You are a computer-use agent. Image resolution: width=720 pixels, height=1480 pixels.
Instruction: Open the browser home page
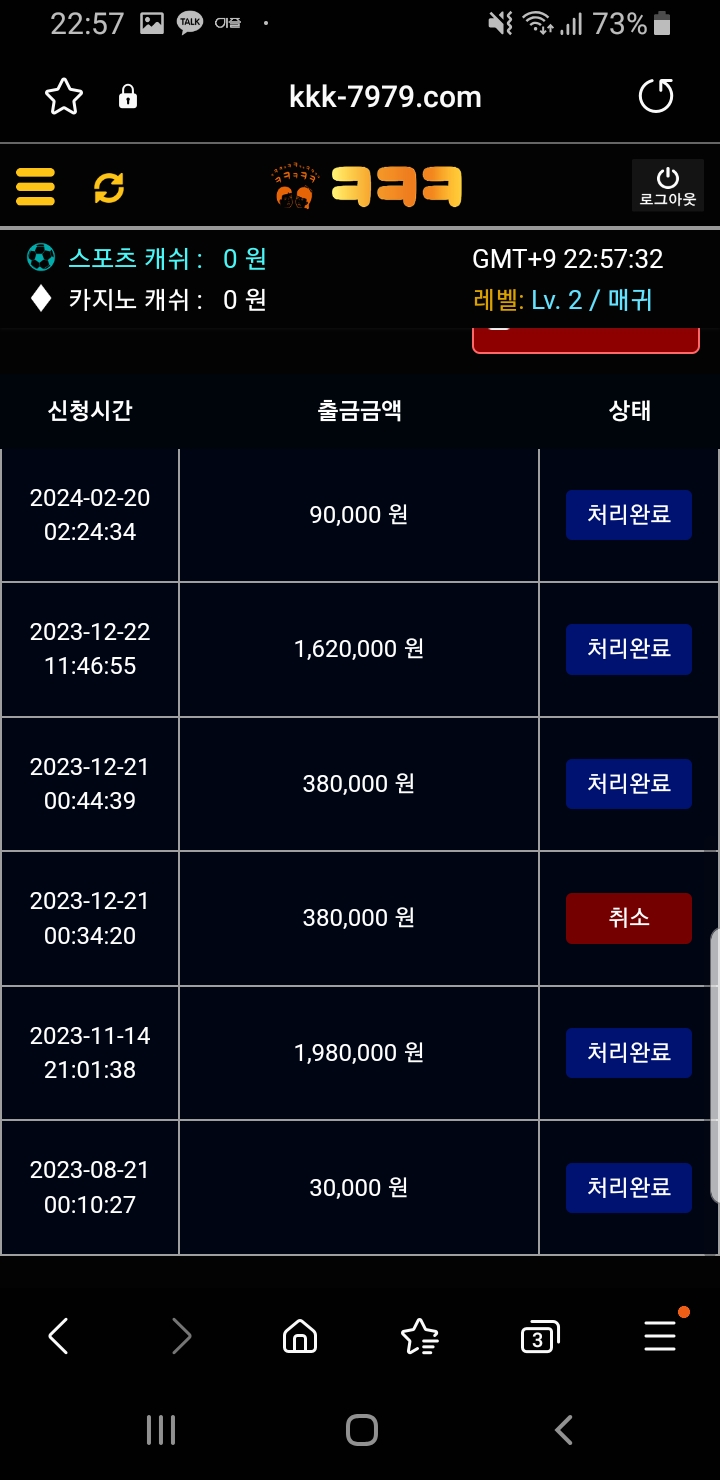[300, 1336]
